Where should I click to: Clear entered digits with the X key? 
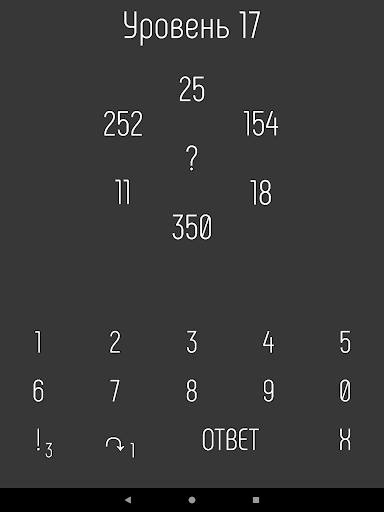[345, 440]
